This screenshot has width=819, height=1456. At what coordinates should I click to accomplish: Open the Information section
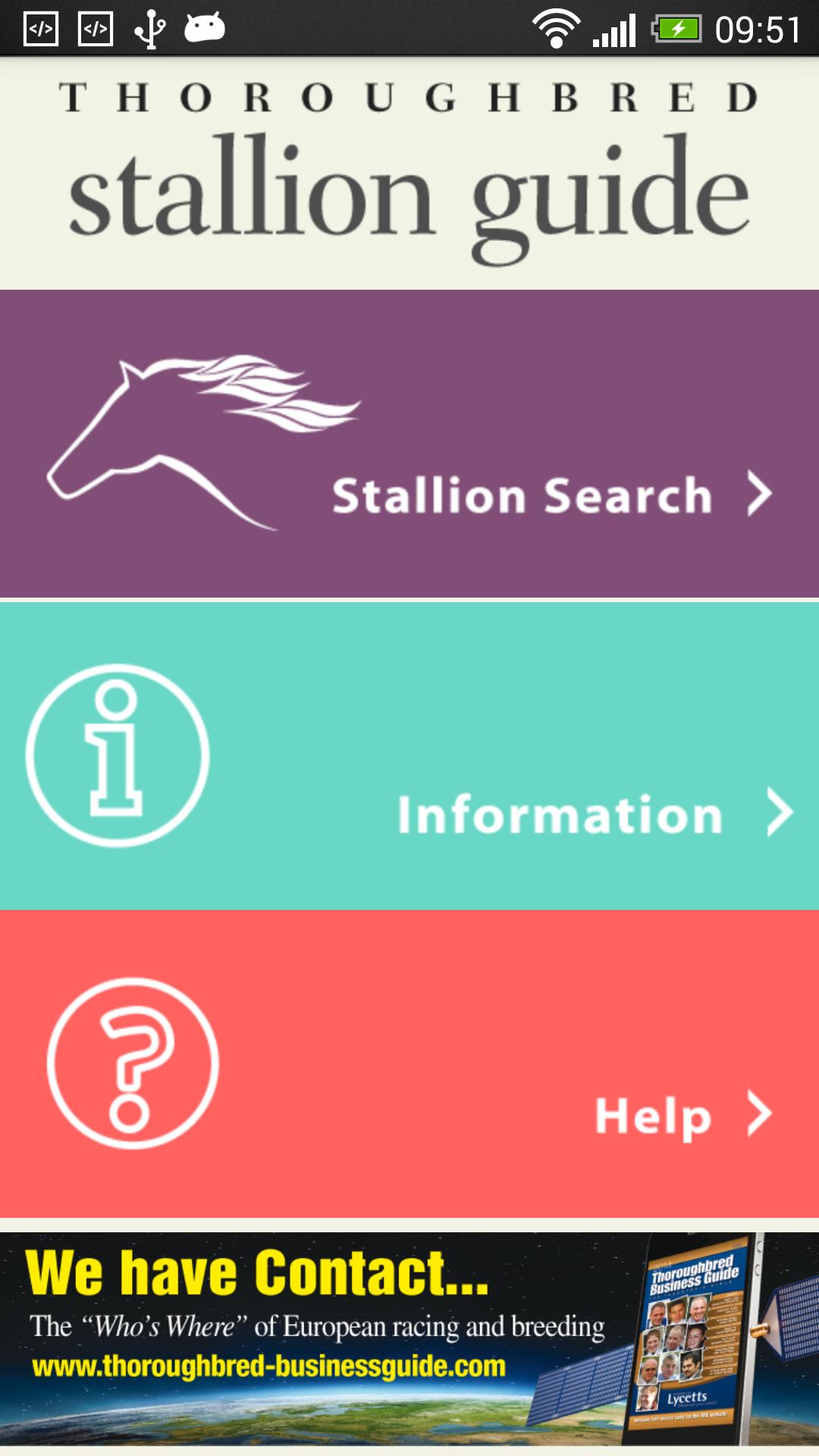pyautogui.click(x=409, y=756)
